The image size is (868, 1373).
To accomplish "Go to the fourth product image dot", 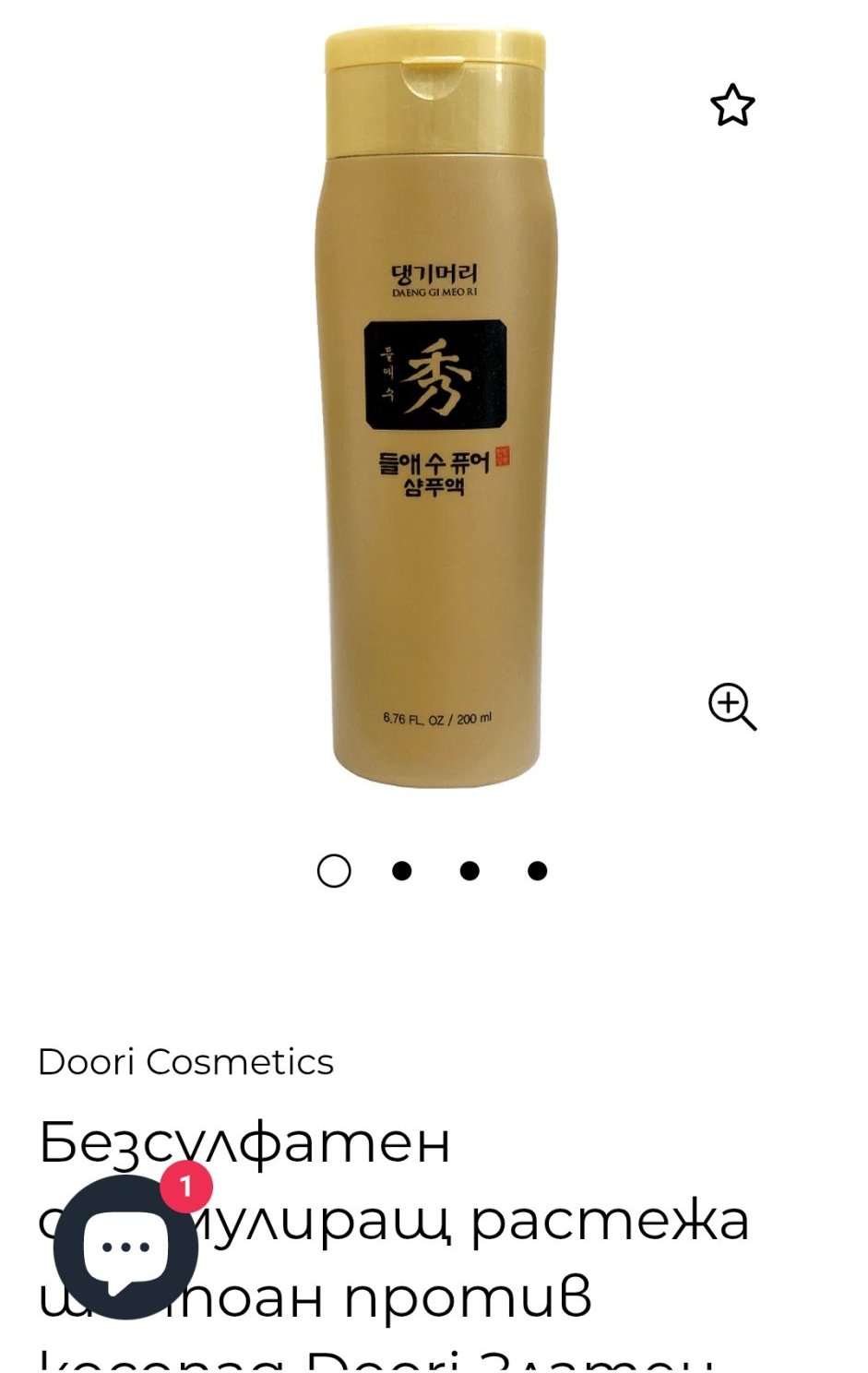I will (x=538, y=871).
